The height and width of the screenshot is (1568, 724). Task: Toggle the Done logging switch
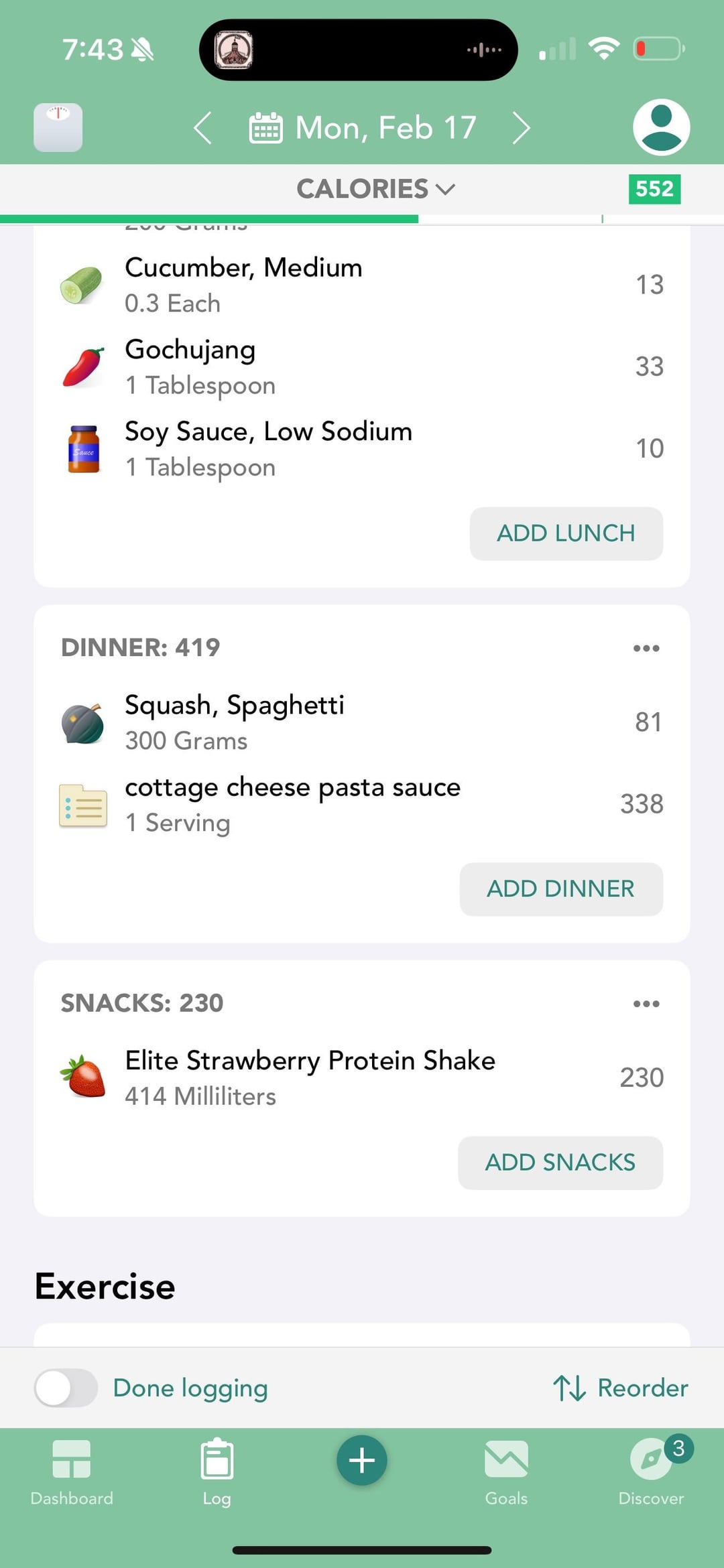point(66,1388)
